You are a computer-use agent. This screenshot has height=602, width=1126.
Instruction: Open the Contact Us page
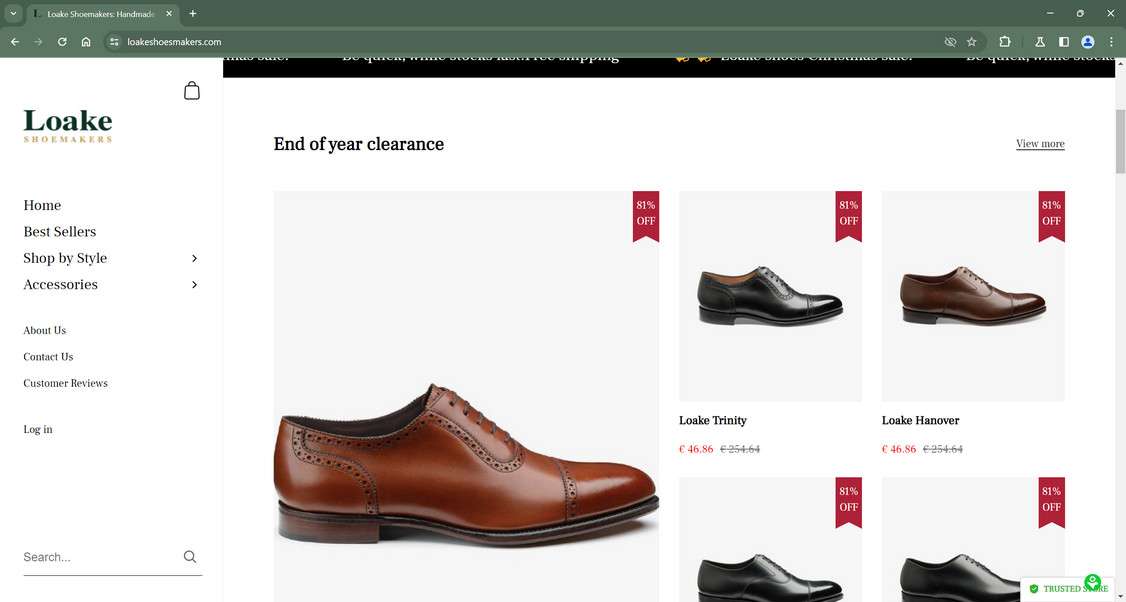click(48, 357)
